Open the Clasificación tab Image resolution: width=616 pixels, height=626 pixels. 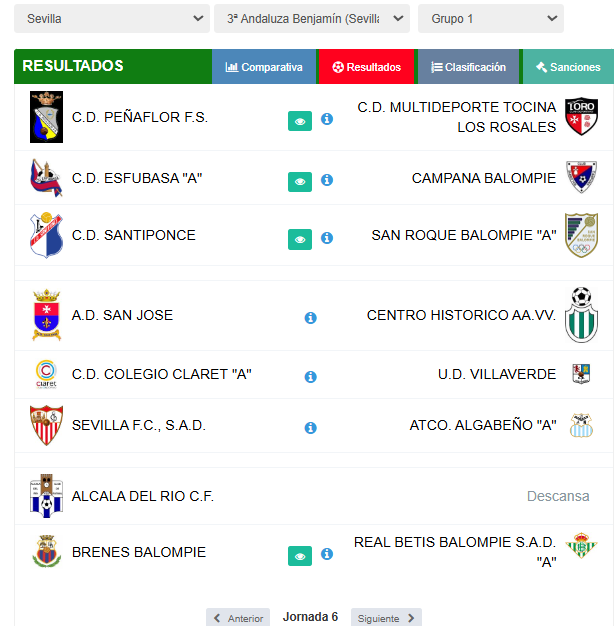[x=468, y=67]
